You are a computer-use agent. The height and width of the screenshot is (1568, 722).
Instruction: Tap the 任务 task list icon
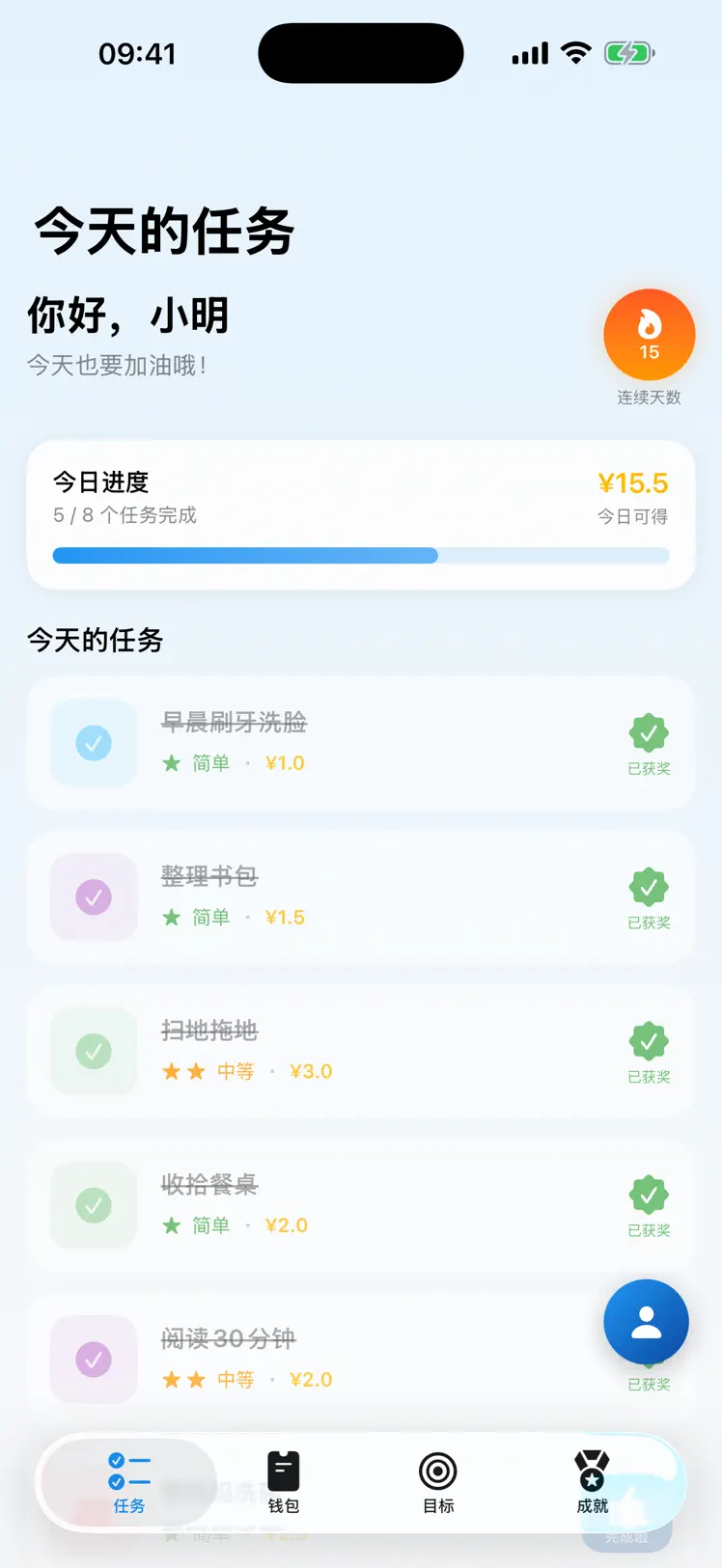pyautogui.click(x=128, y=1466)
